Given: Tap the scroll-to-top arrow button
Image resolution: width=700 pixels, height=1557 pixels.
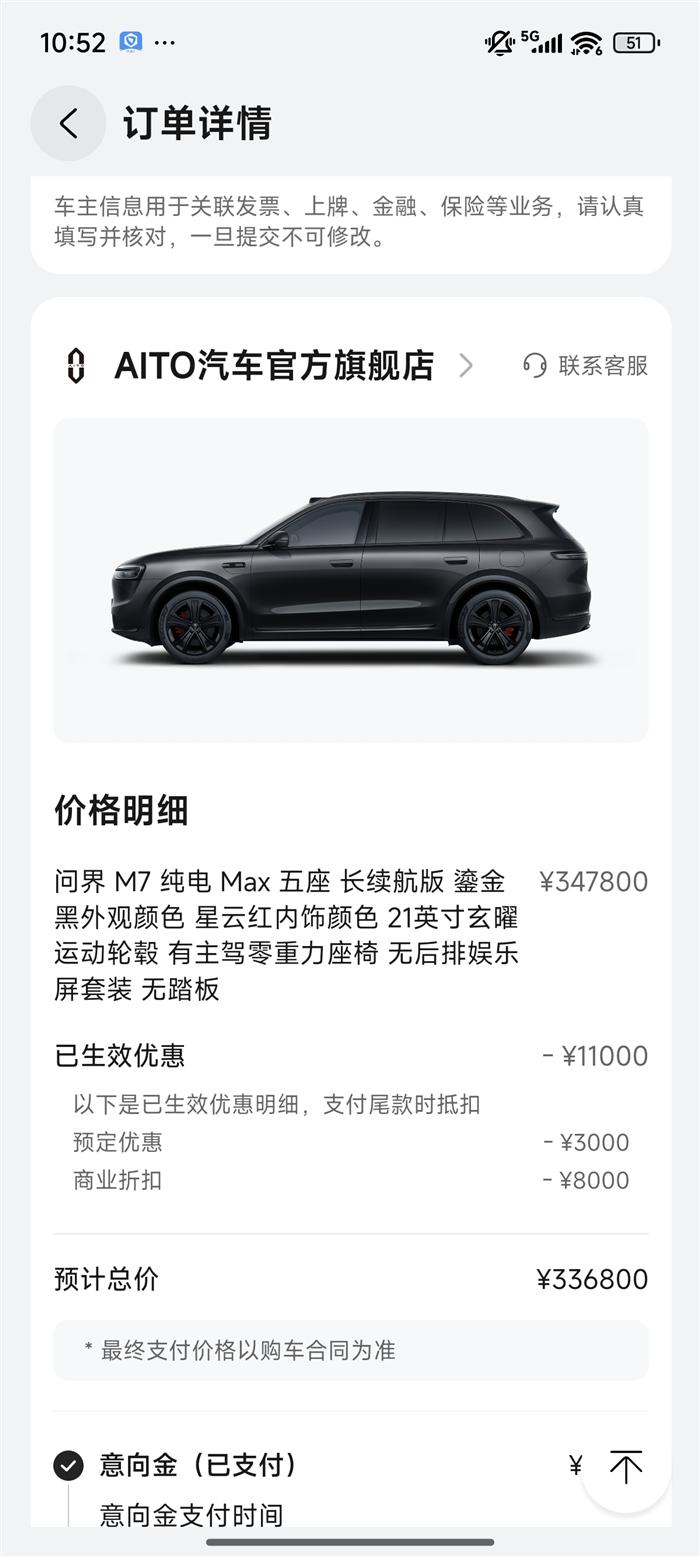Looking at the screenshot, I should pyautogui.click(x=626, y=1468).
